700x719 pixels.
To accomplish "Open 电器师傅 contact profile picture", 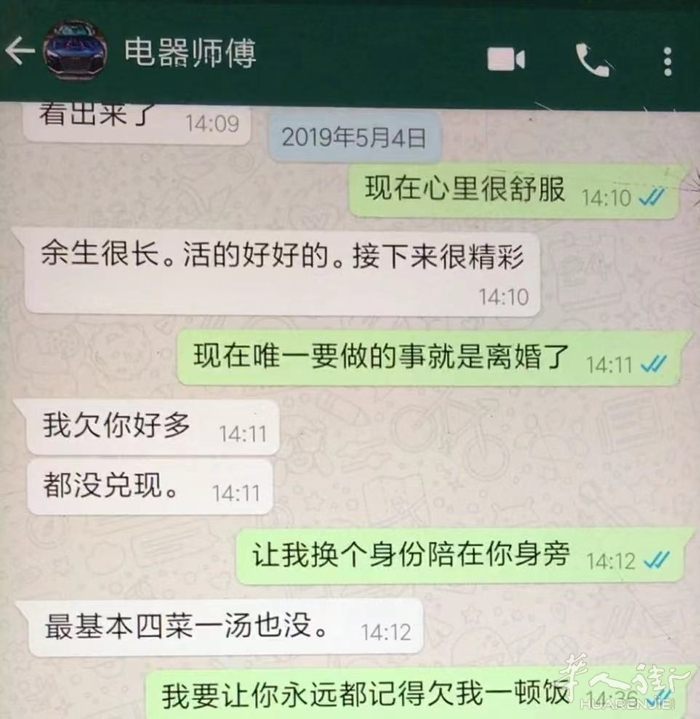I will click(x=74, y=52).
